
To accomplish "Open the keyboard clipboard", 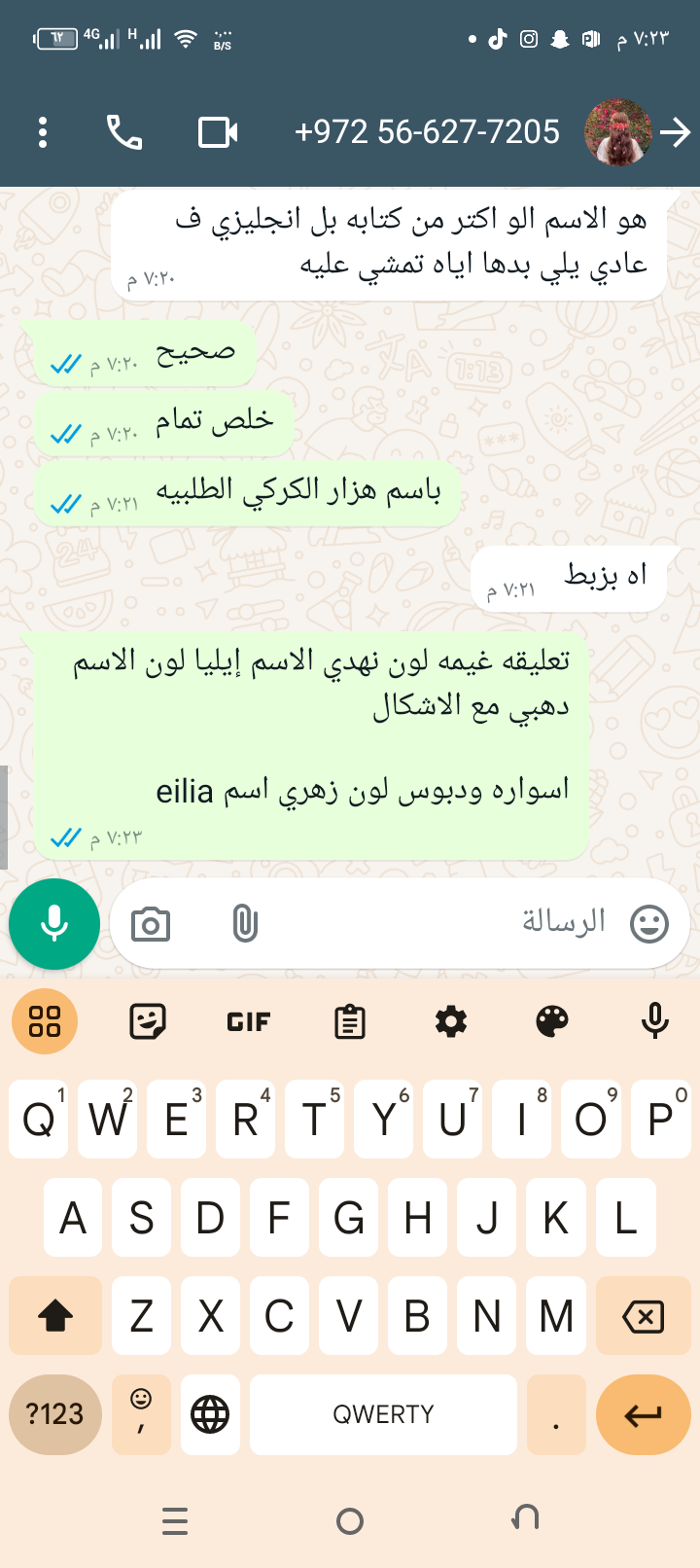I will 350,1021.
